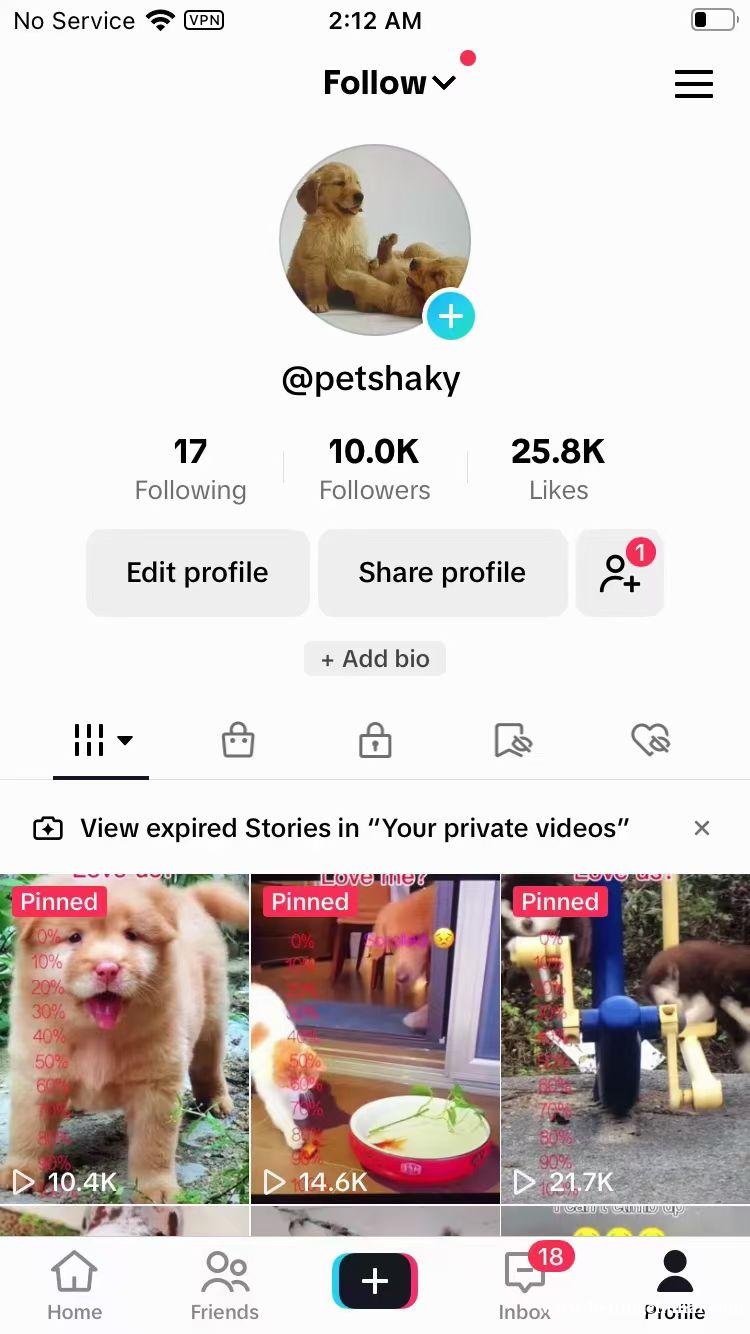Open the Inbox tab
This screenshot has width=750, height=1334.
coord(526,1285)
